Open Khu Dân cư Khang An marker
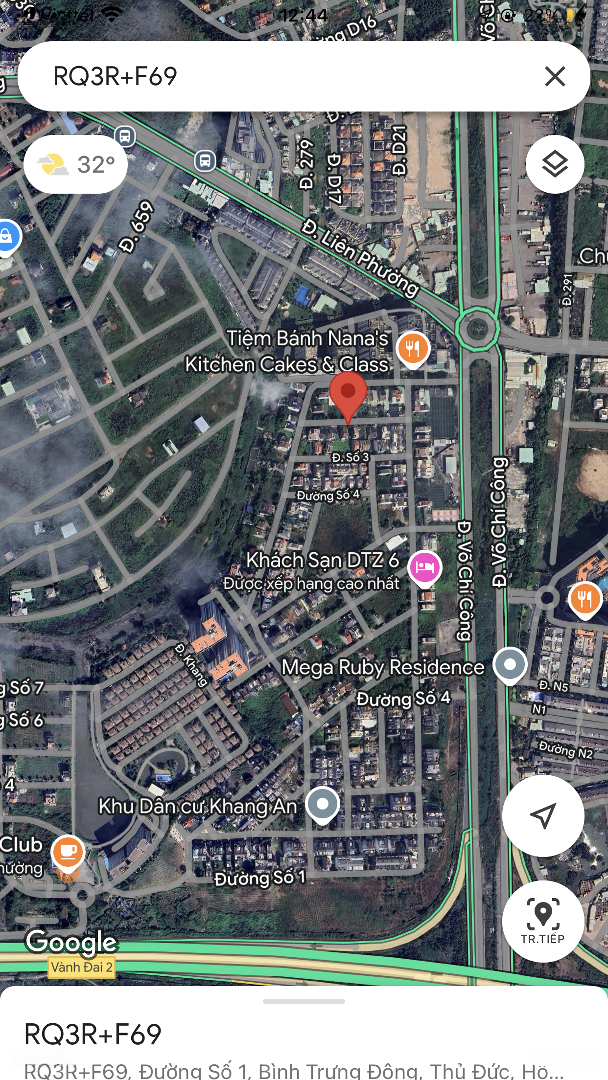This screenshot has height=1080, width=608. tap(322, 805)
